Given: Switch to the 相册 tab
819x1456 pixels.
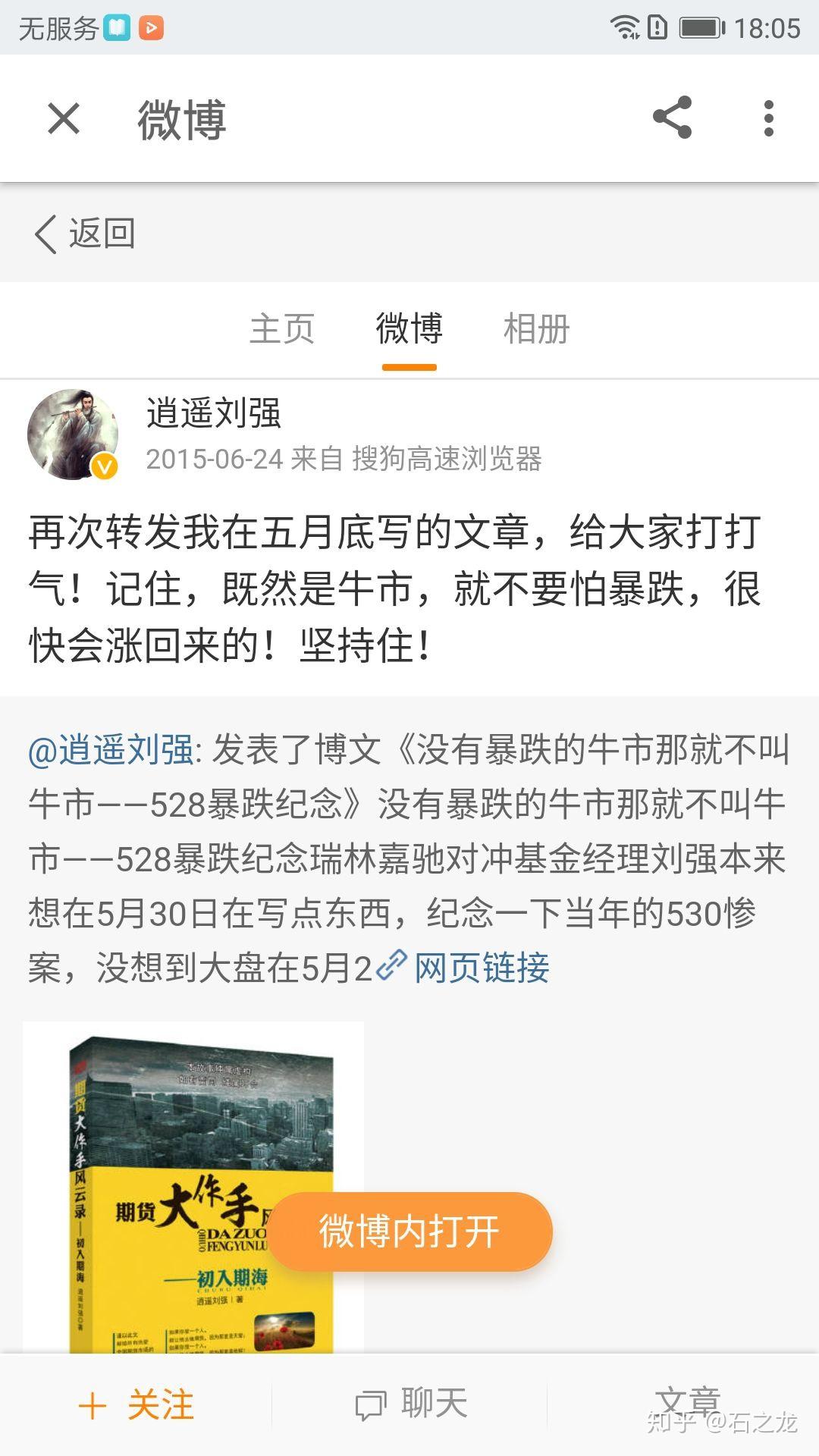Looking at the screenshot, I should (536, 329).
